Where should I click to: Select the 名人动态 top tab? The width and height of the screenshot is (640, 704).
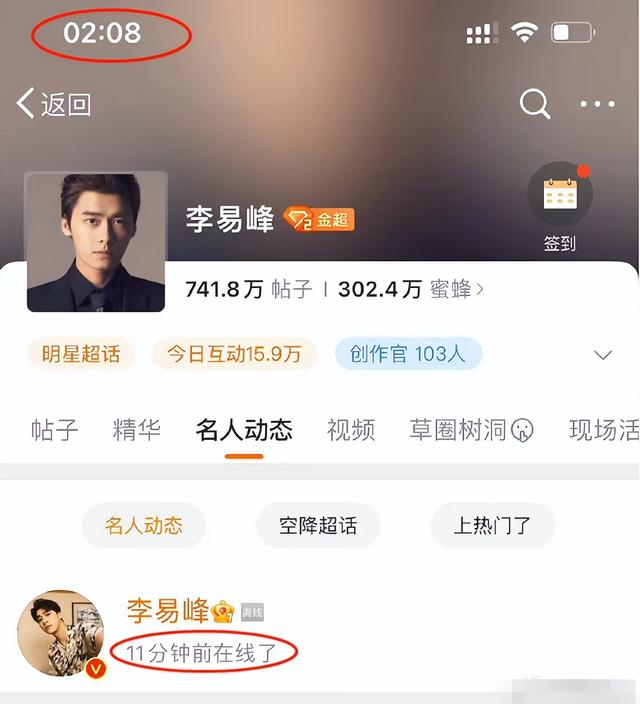point(244,430)
